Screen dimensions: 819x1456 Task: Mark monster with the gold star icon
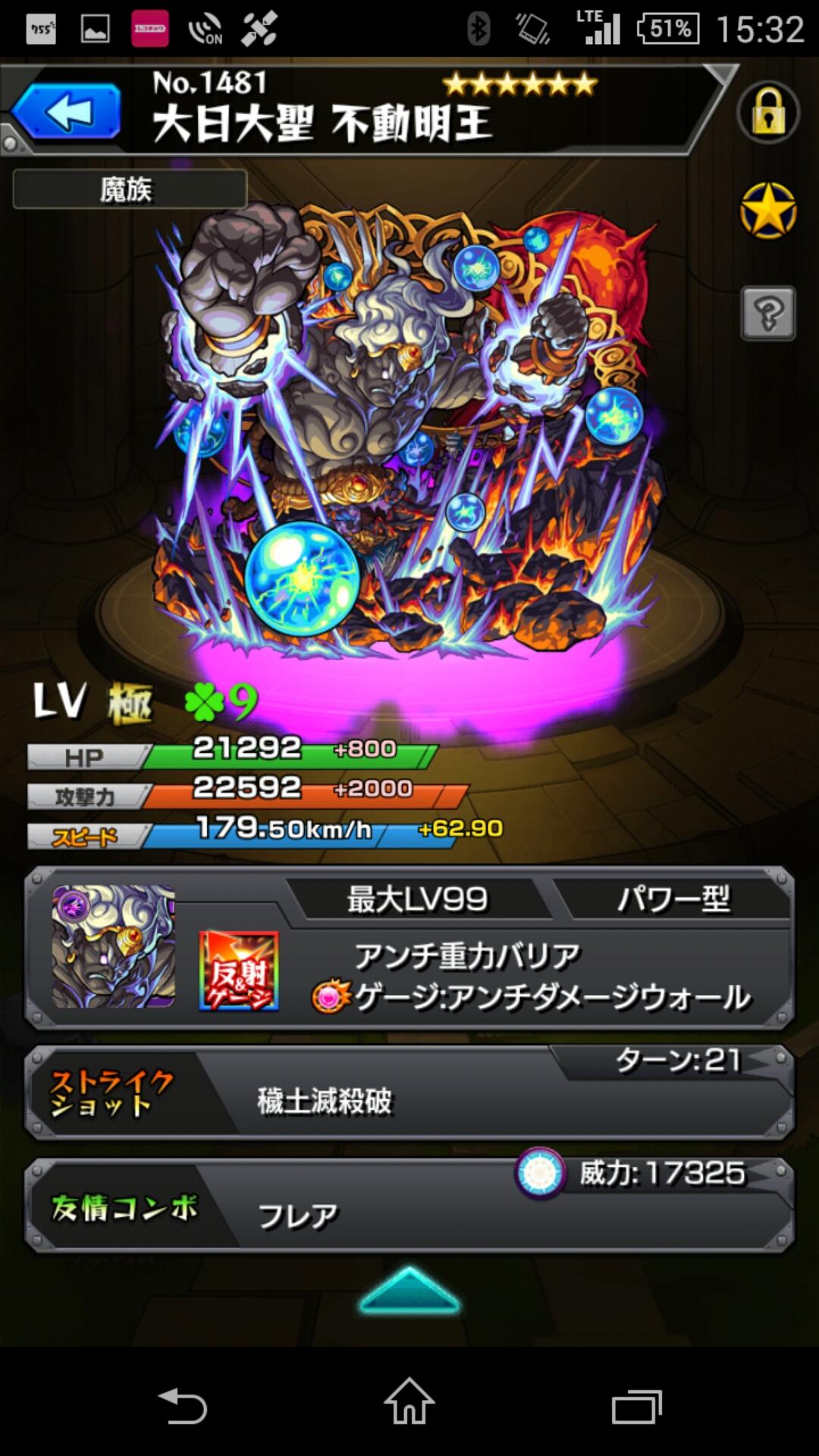pyautogui.click(x=768, y=210)
